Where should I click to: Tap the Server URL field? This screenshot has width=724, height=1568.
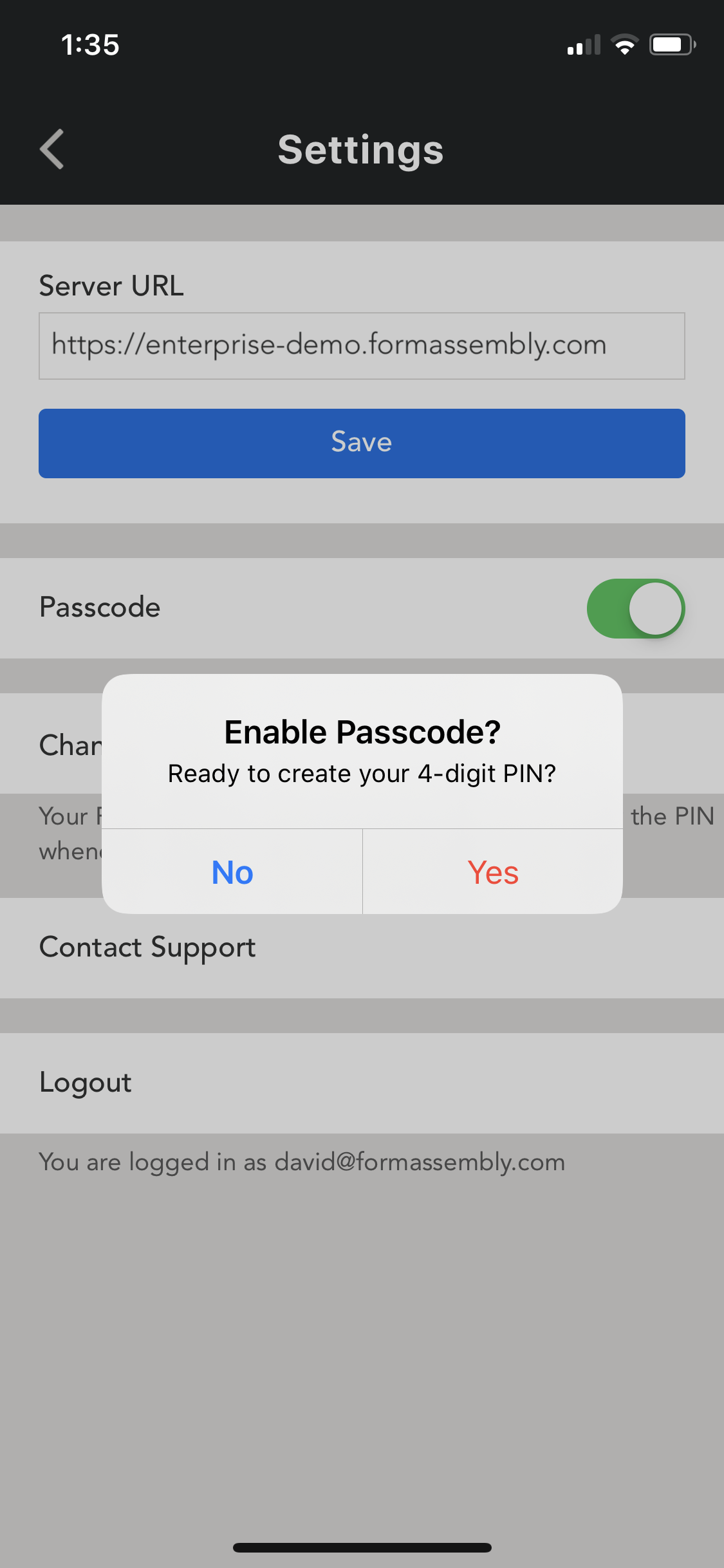point(362,346)
